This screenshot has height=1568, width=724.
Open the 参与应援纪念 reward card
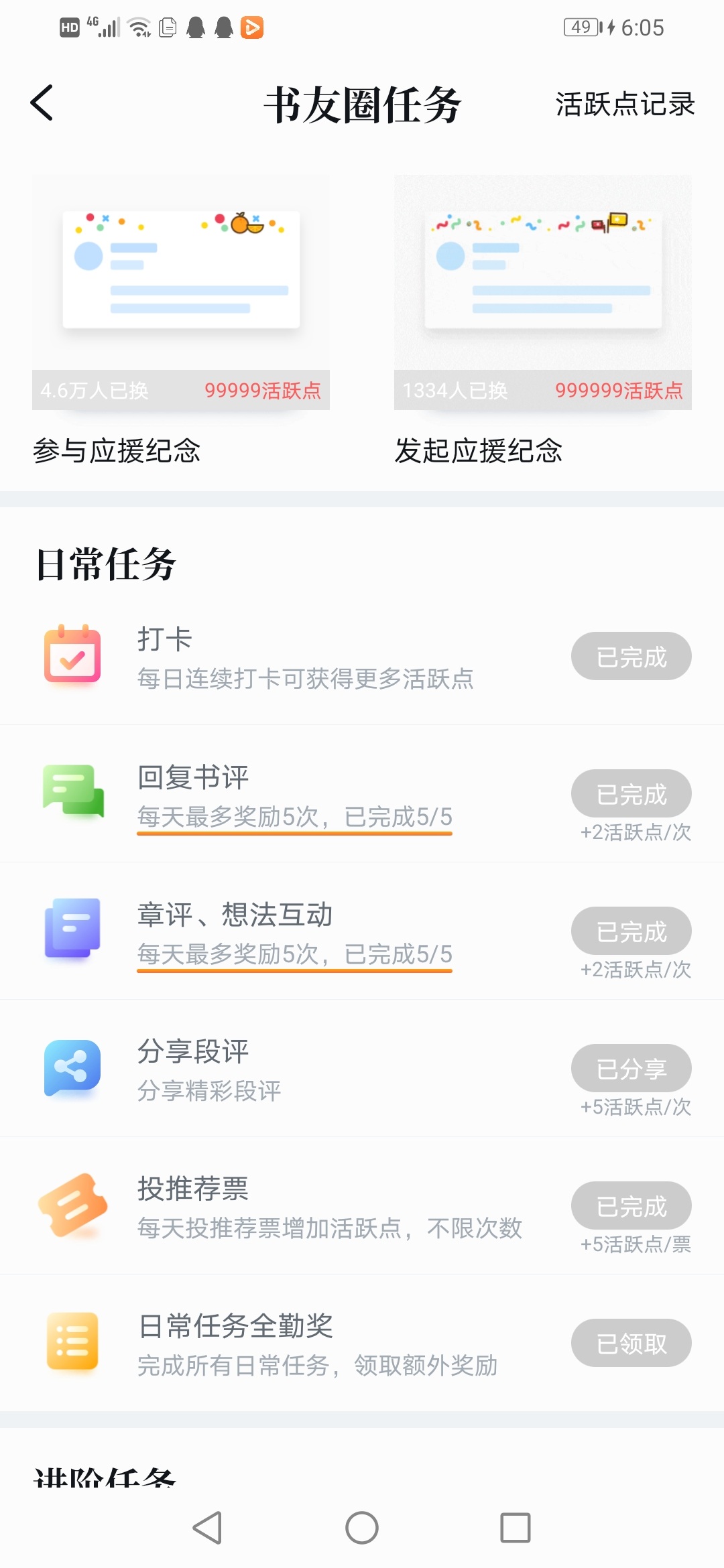(181, 320)
